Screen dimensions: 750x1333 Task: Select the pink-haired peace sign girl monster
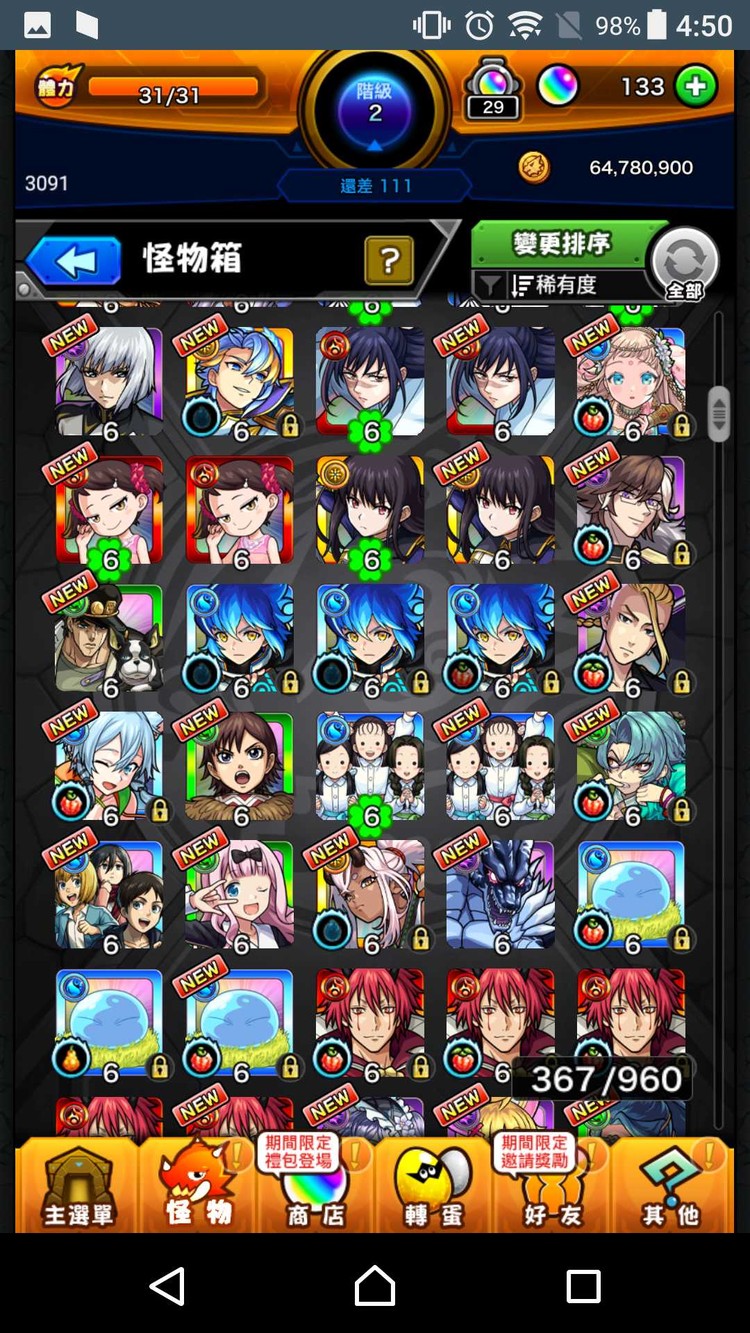(240, 895)
